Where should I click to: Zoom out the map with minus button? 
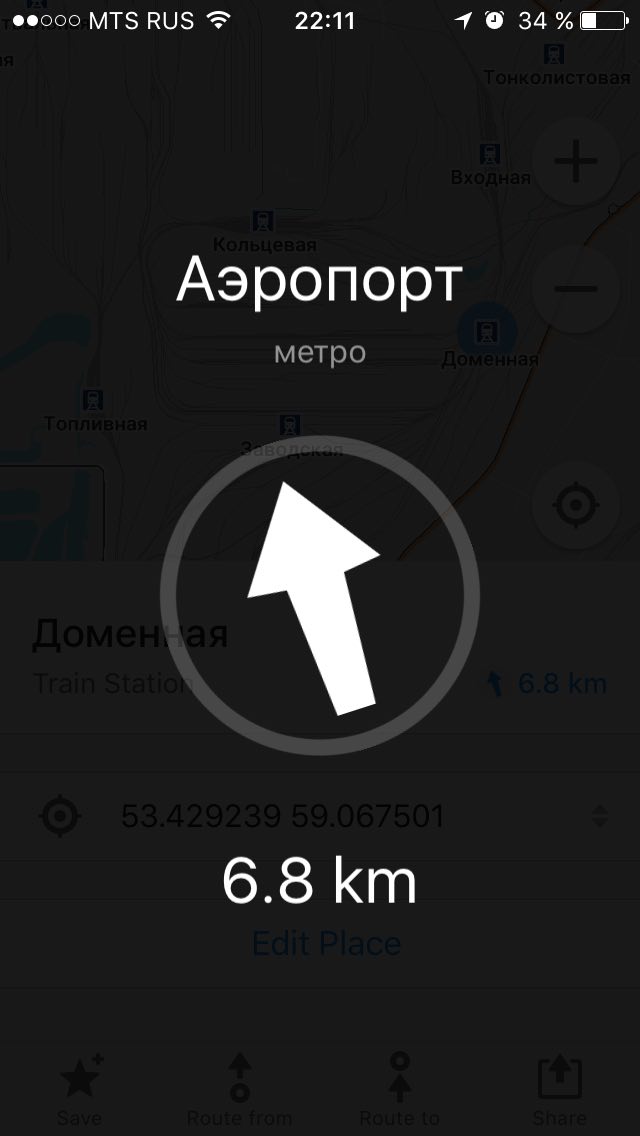575,288
